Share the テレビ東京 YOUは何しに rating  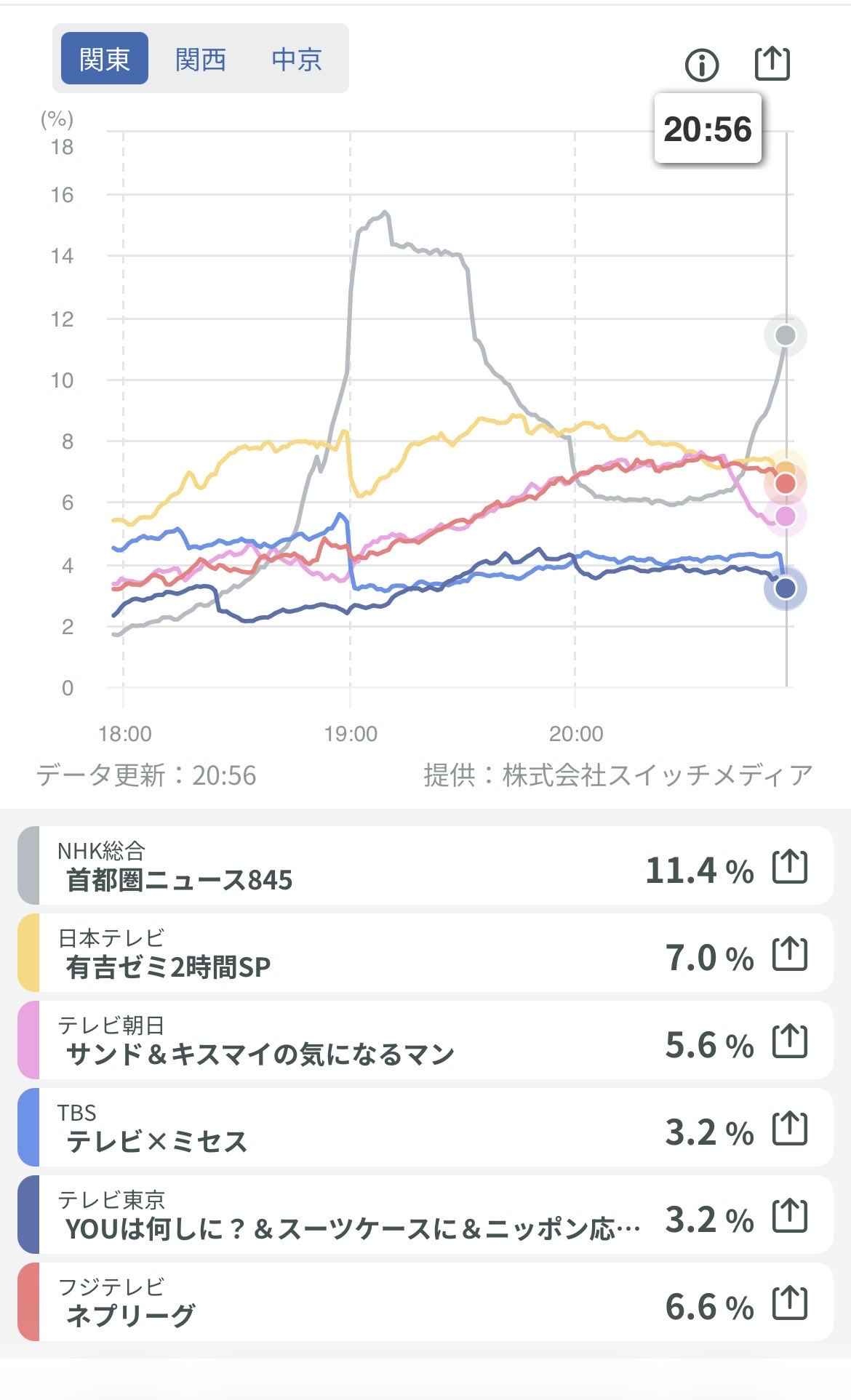point(789,1216)
